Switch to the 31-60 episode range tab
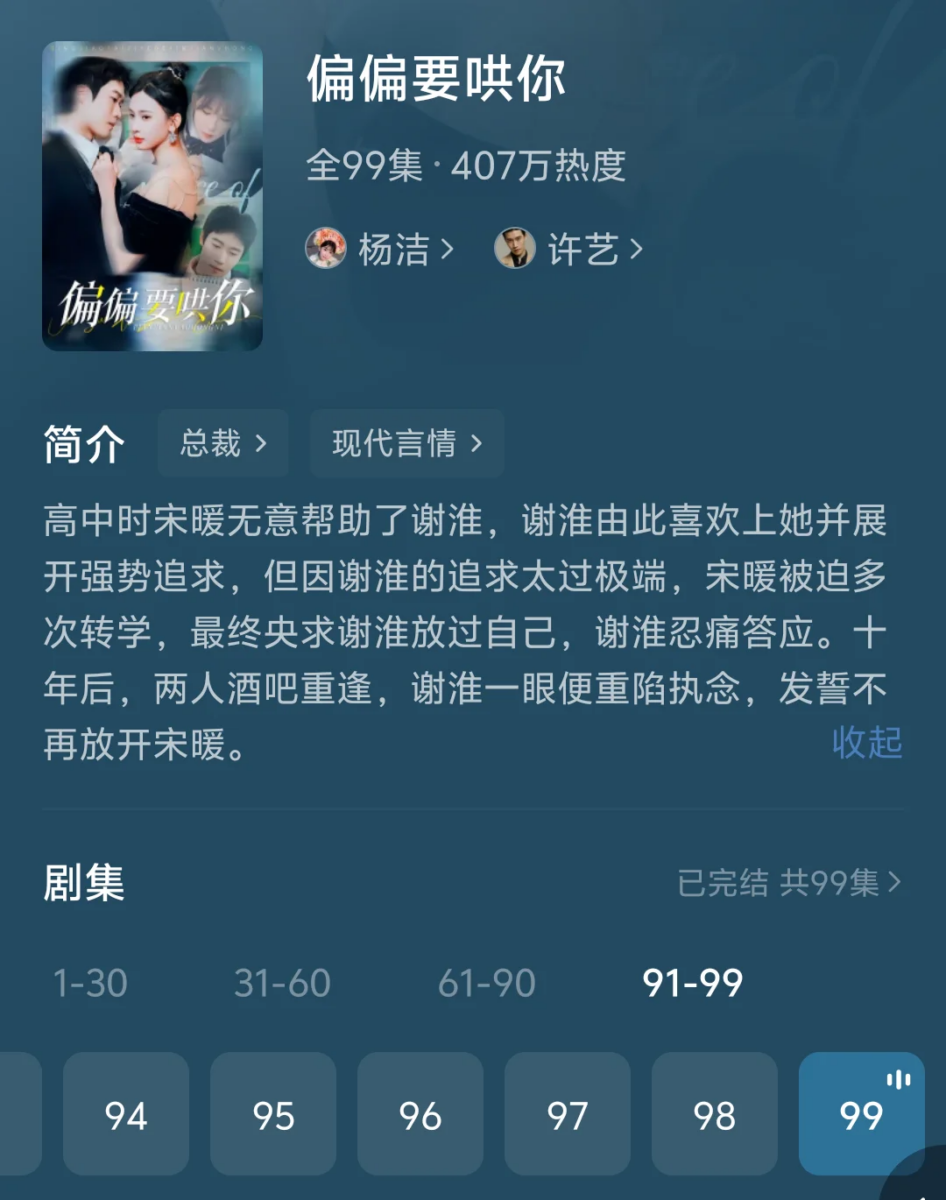946x1200 pixels. coord(280,983)
